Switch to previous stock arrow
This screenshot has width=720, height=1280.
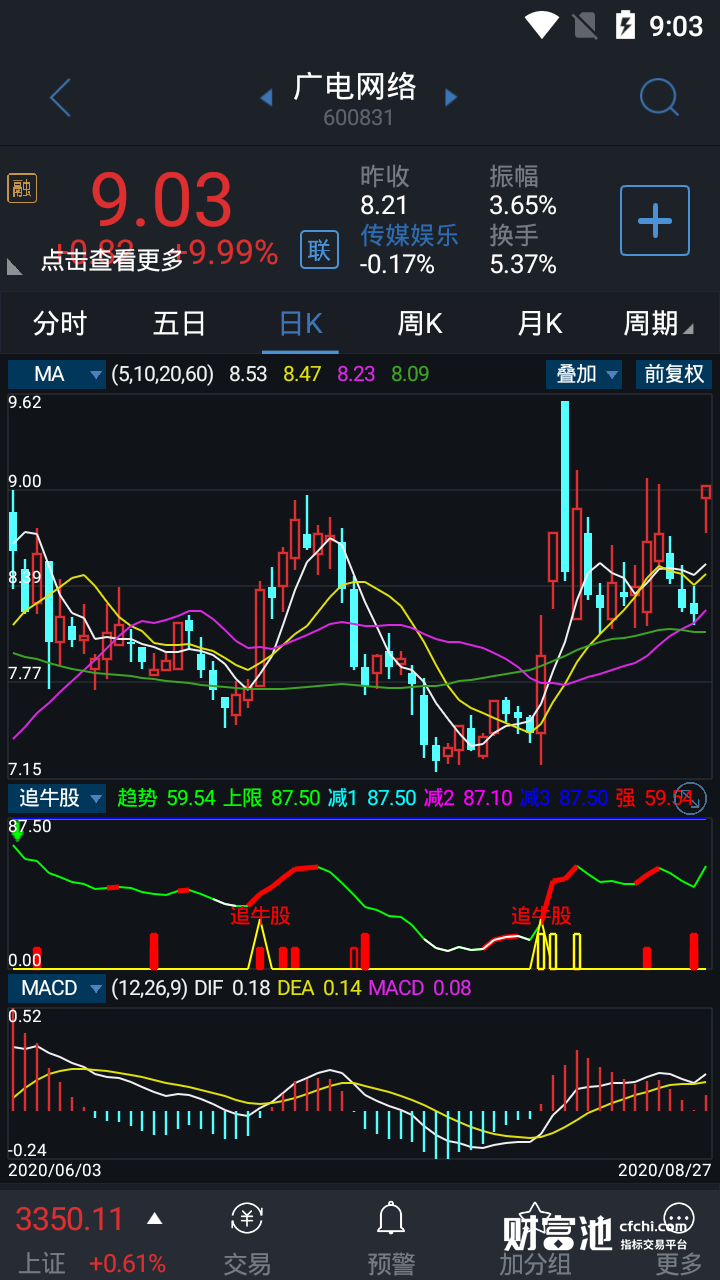click(x=266, y=97)
